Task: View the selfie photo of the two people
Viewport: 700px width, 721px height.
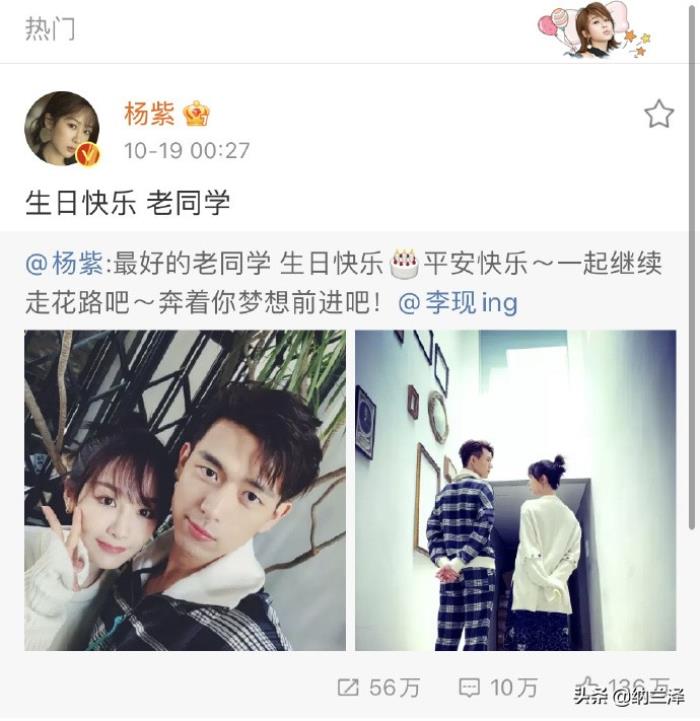Action: tap(185, 490)
